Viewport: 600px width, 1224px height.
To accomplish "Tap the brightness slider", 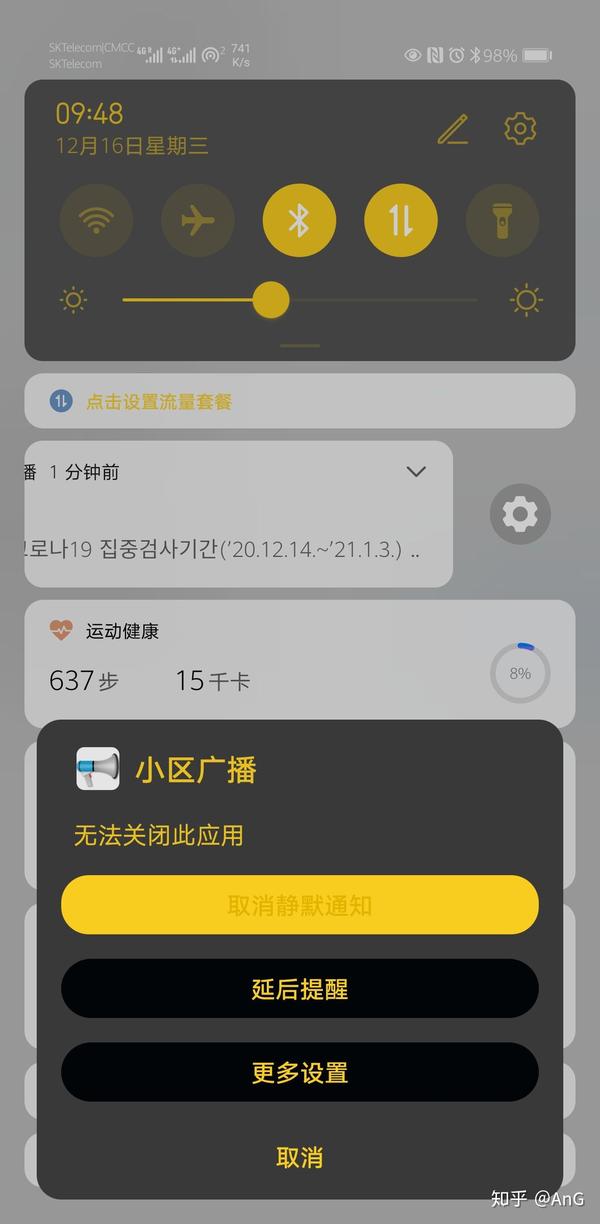I will click(x=300, y=300).
